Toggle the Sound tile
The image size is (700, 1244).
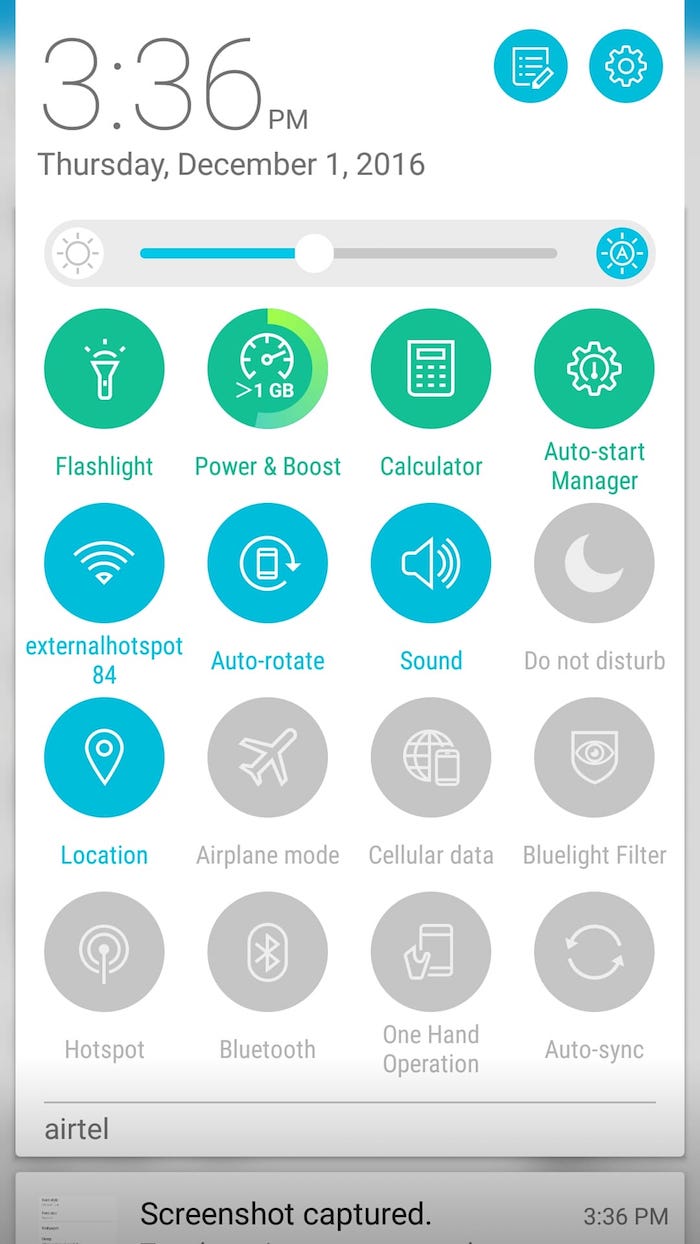(431, 563)
